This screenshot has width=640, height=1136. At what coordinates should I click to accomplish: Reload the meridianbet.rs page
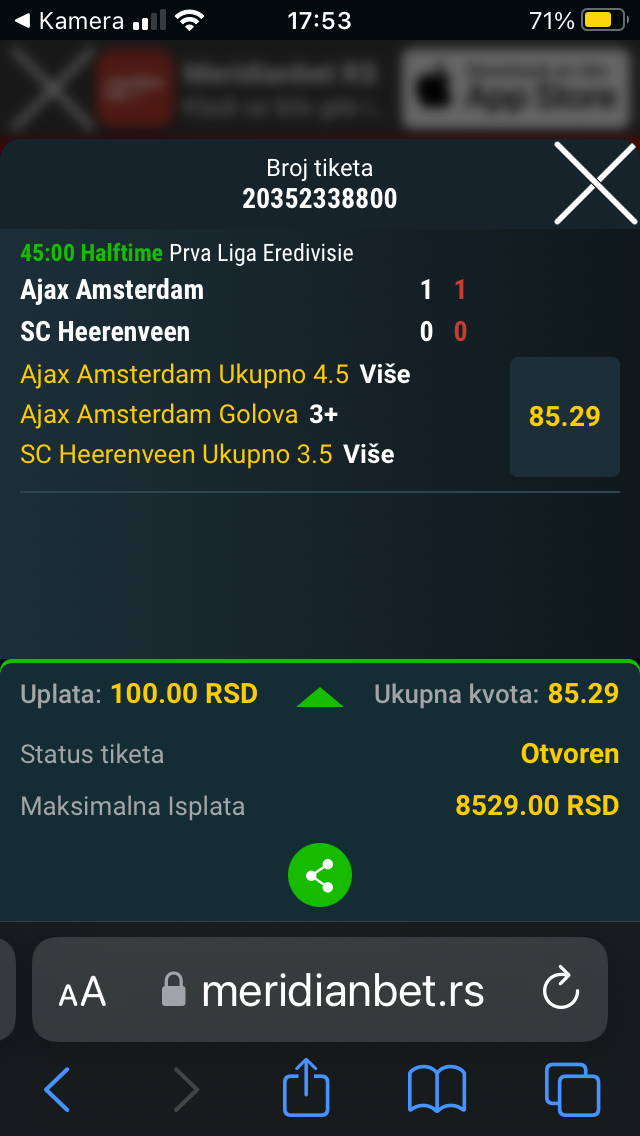[x=561, y=990]
